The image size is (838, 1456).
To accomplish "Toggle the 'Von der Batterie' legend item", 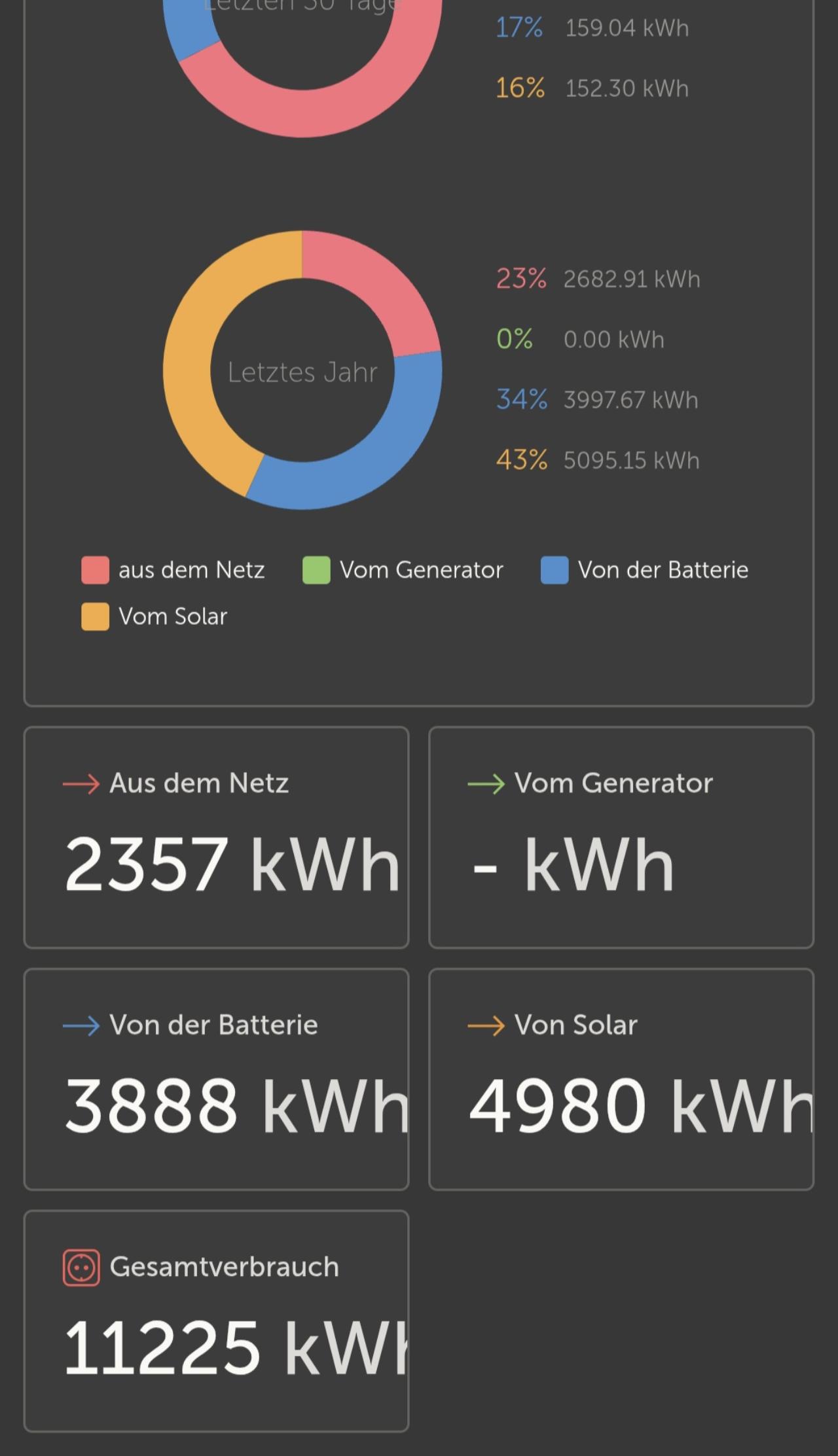I will [644, 570].
